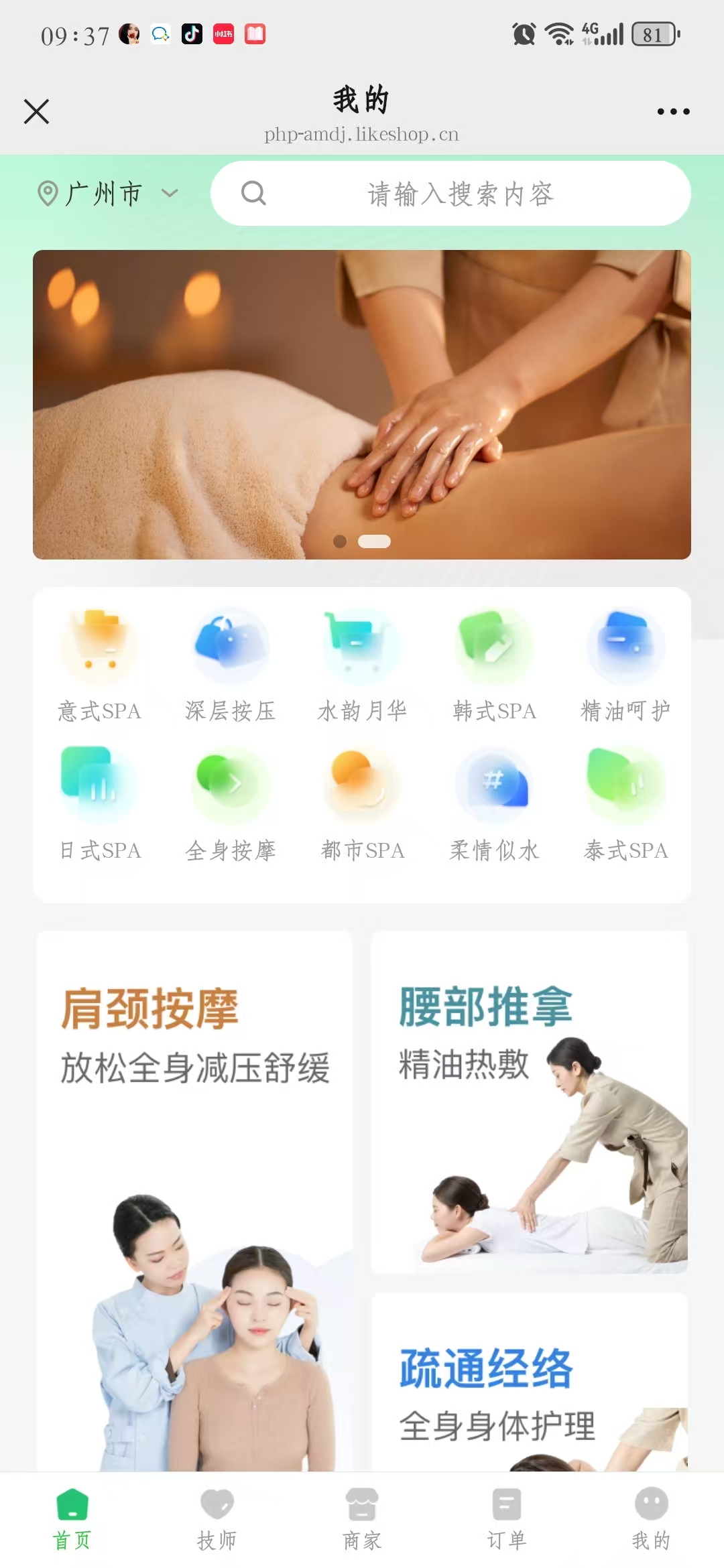724x1568 pixels.
Task: Select the 意式SPA category
Action: (99, 665)
